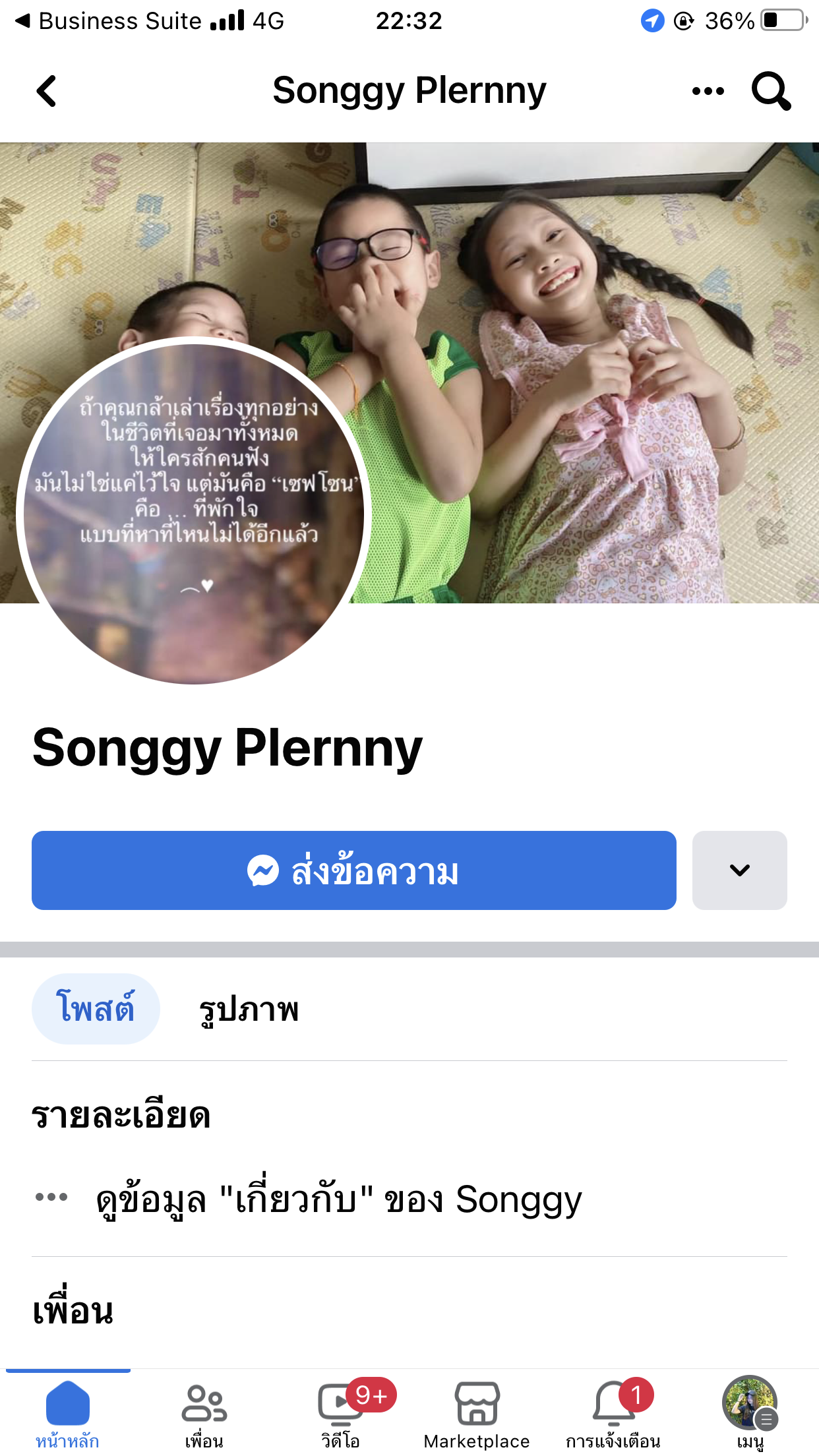Switch to the โพสต์ tab
Image resolution: width=819 pixels, height=1456 pixels.
coord(96,1009)
